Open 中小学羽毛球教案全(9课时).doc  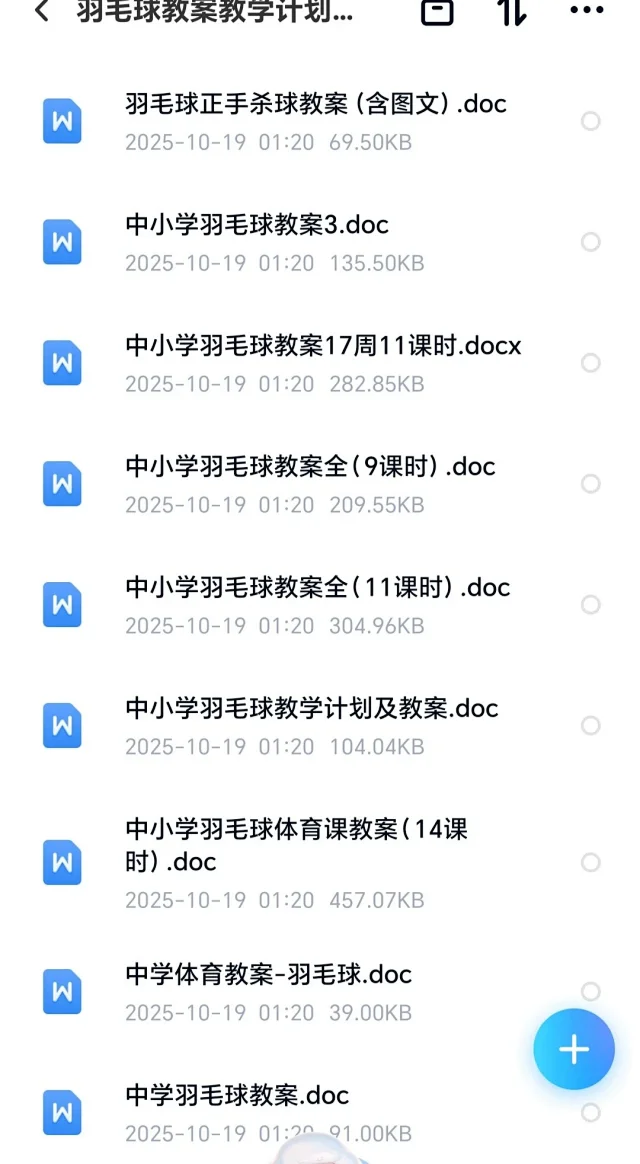tap(310, 467)
